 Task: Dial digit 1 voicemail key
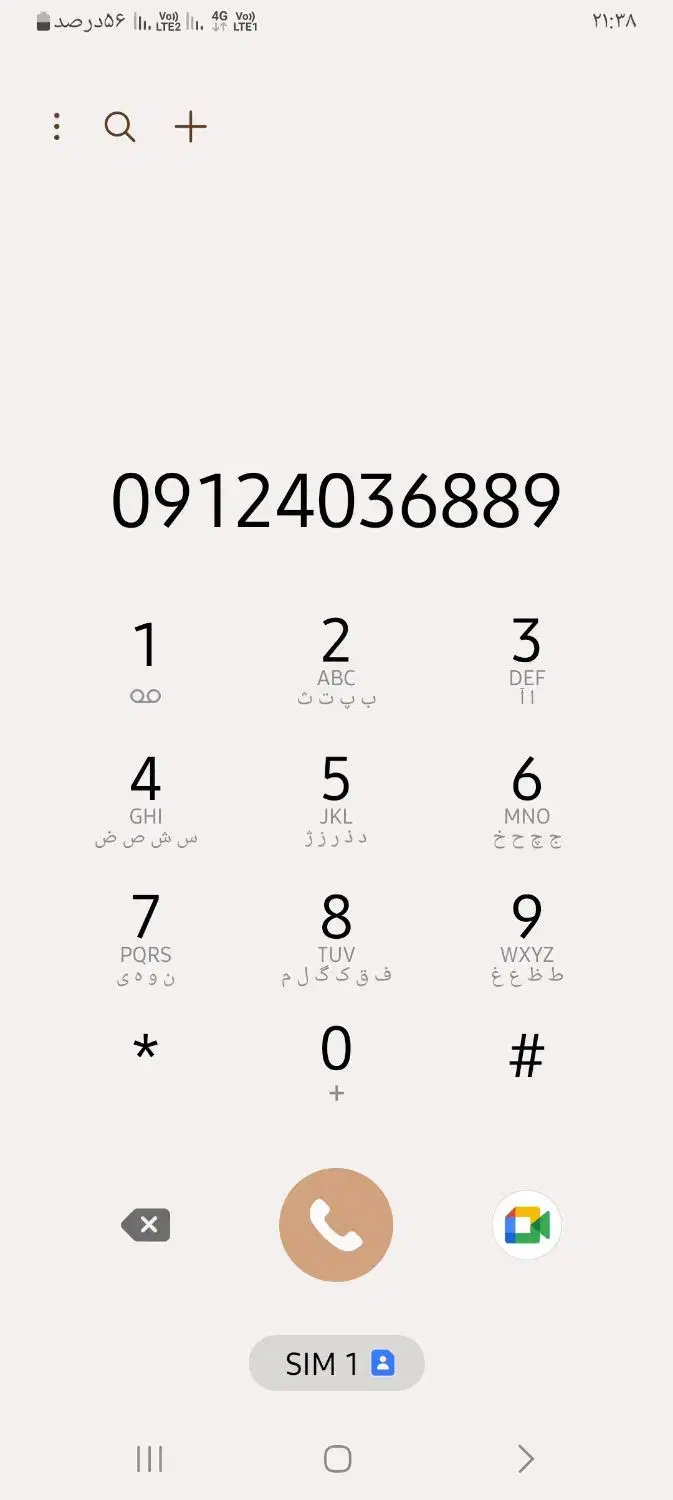[x=146, y=660]
